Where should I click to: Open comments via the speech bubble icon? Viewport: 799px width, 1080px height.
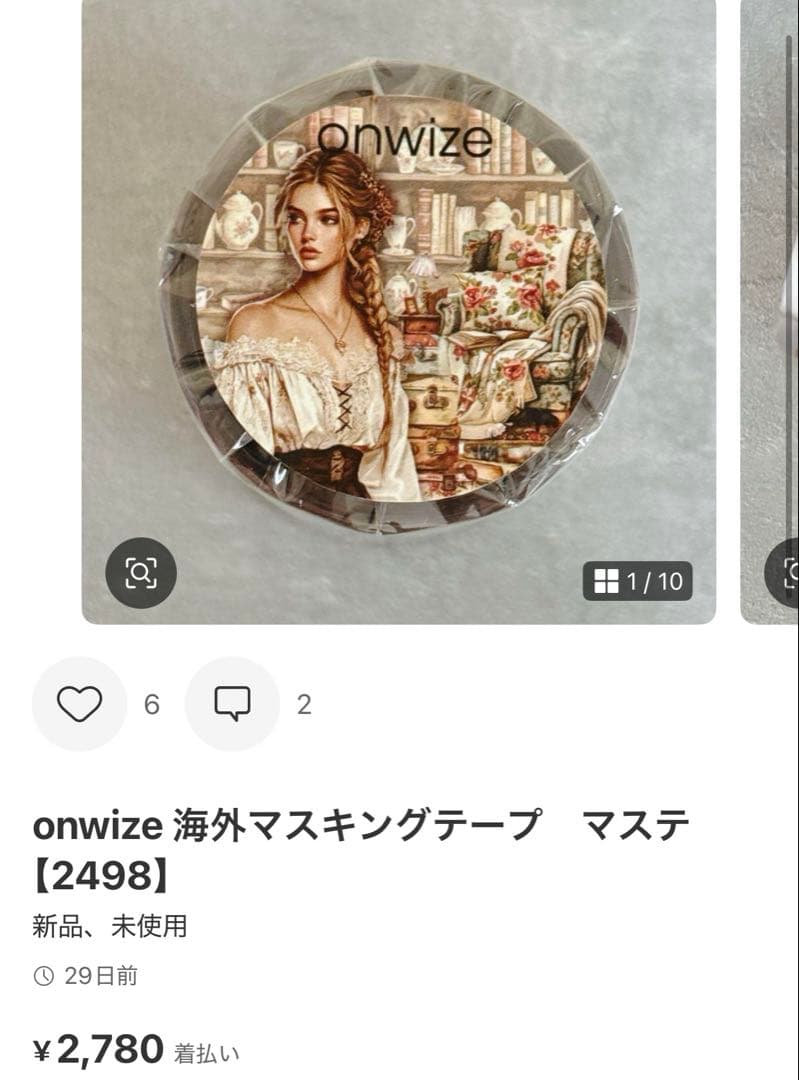(x=232, y=704)
